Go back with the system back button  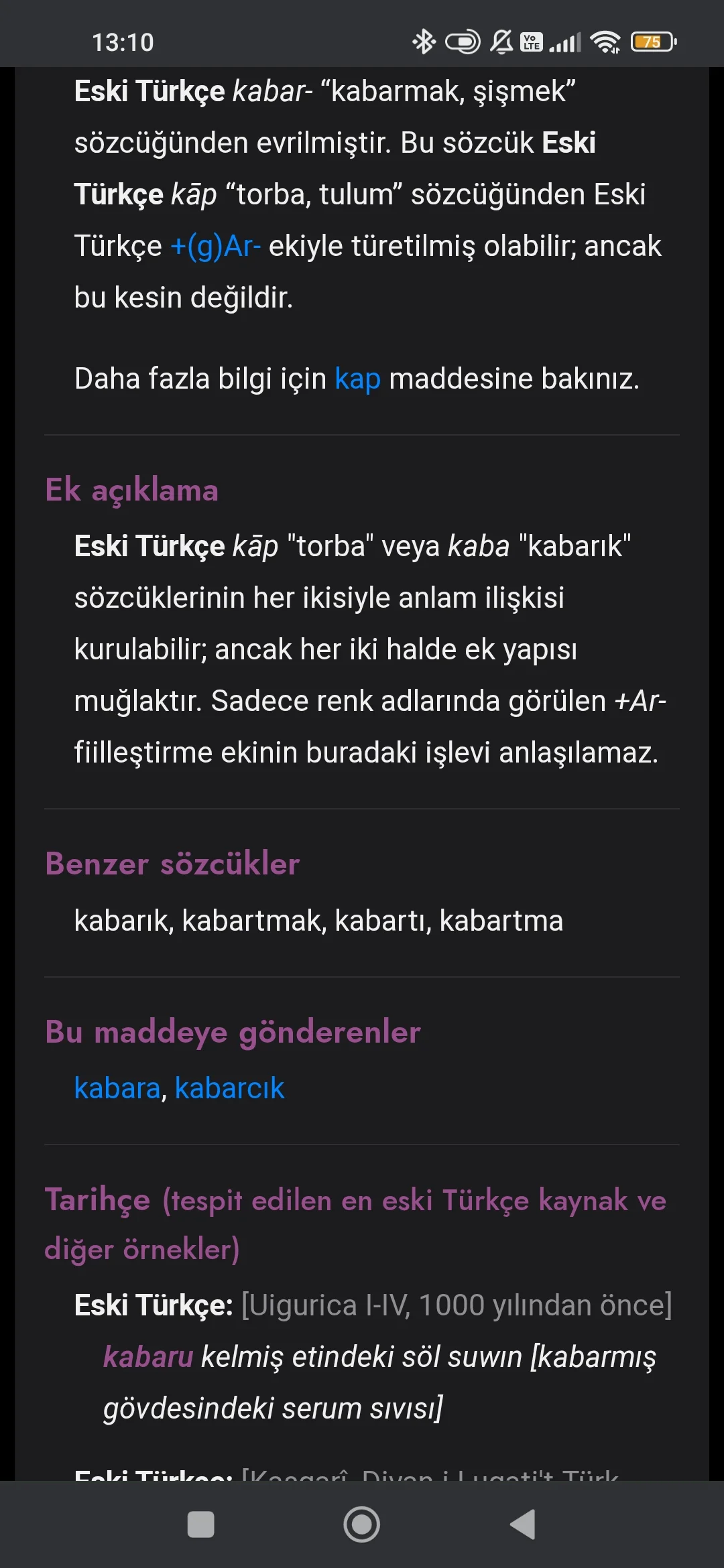coord(522,1524)
